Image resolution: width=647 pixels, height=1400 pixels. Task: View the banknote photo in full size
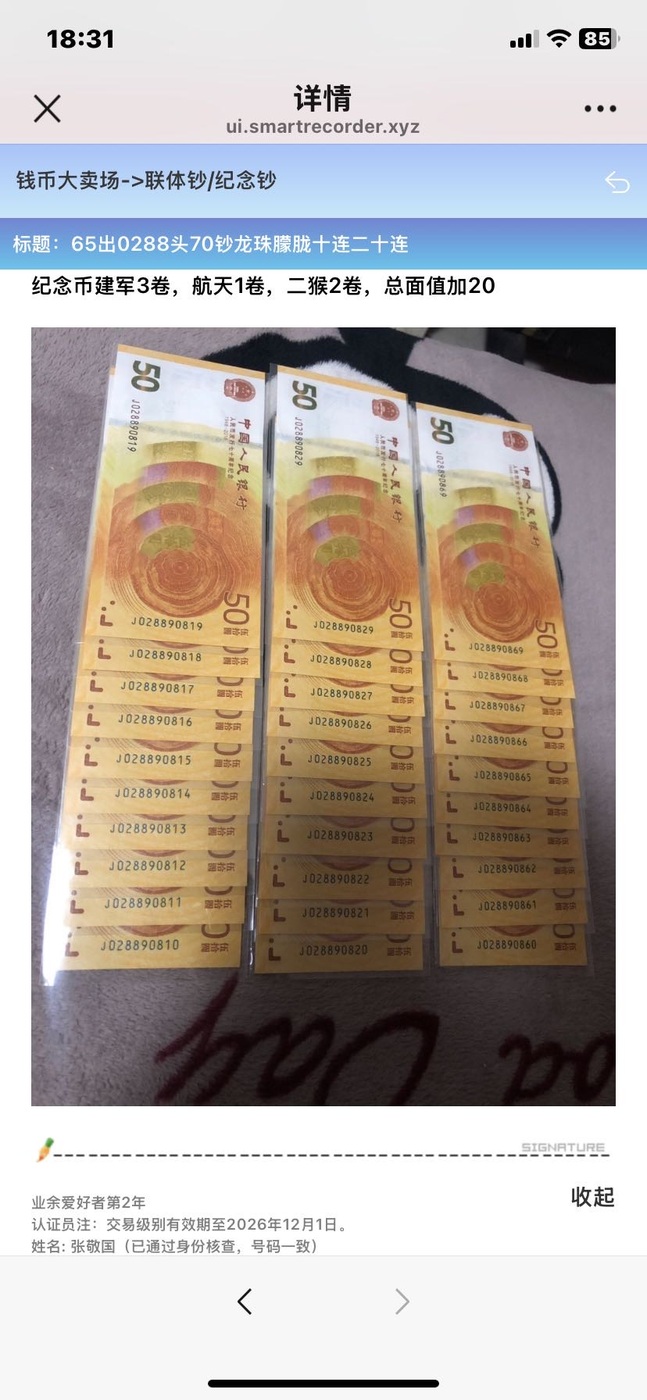coord(323,715)
